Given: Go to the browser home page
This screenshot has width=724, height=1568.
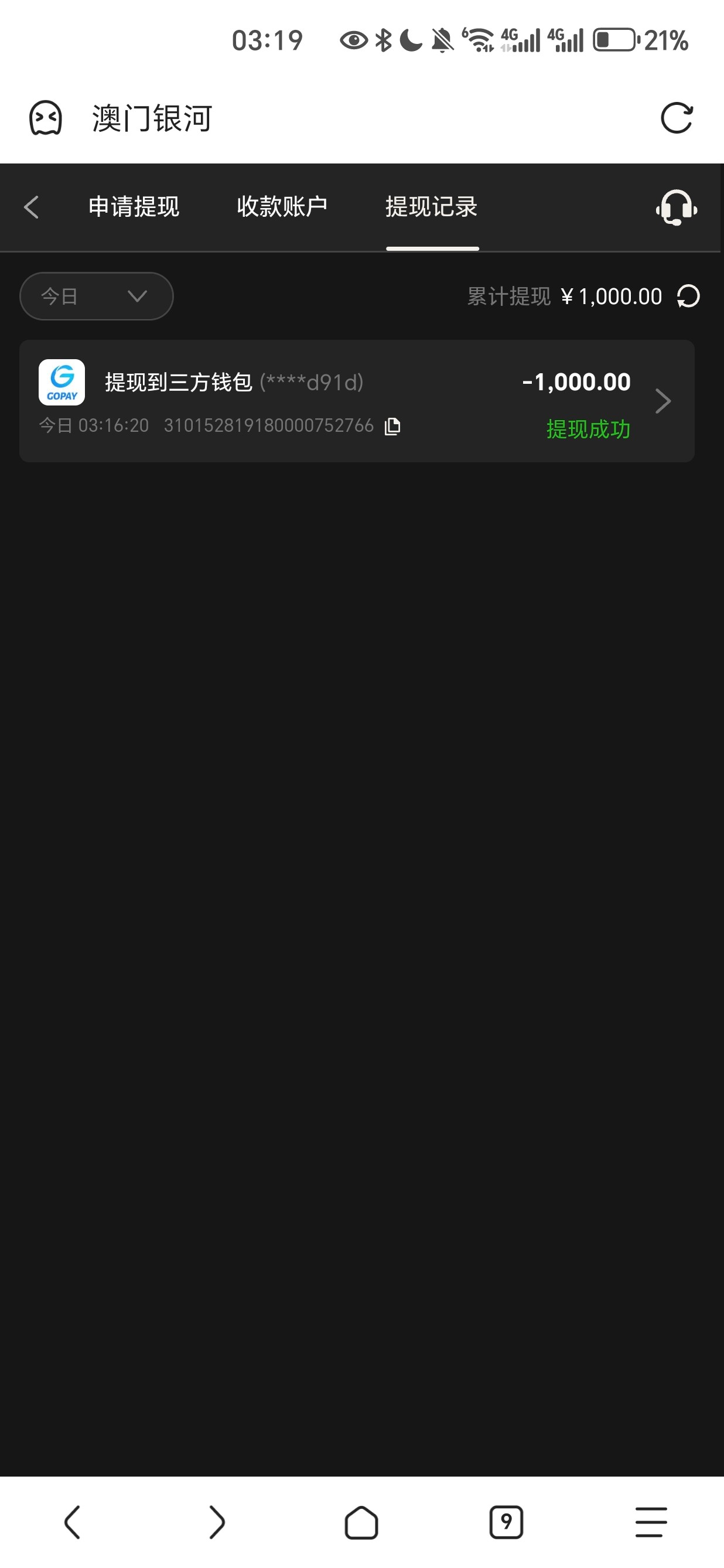Looking at the screenshot, I should click(361, 1522).
